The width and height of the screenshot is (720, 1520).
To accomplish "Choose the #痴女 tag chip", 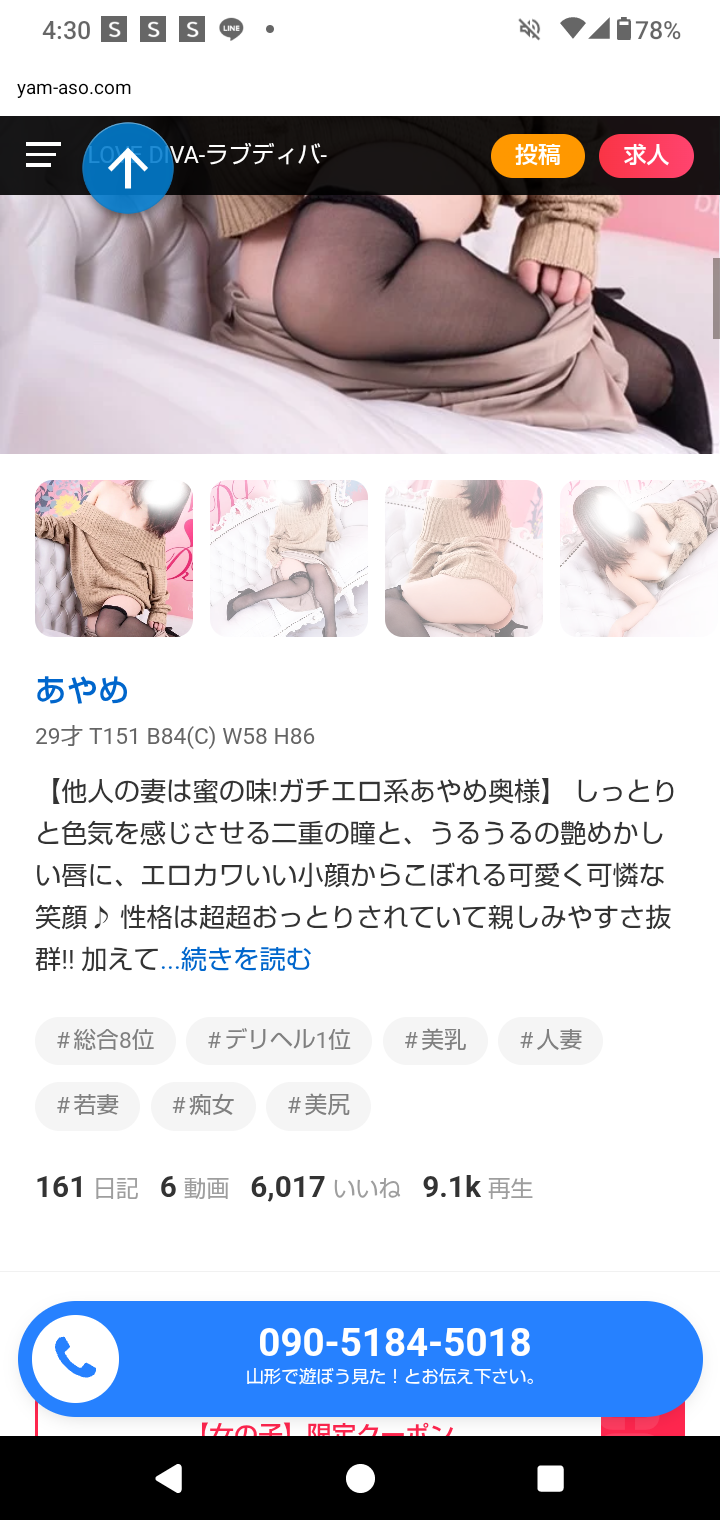I will [203, 1105].
